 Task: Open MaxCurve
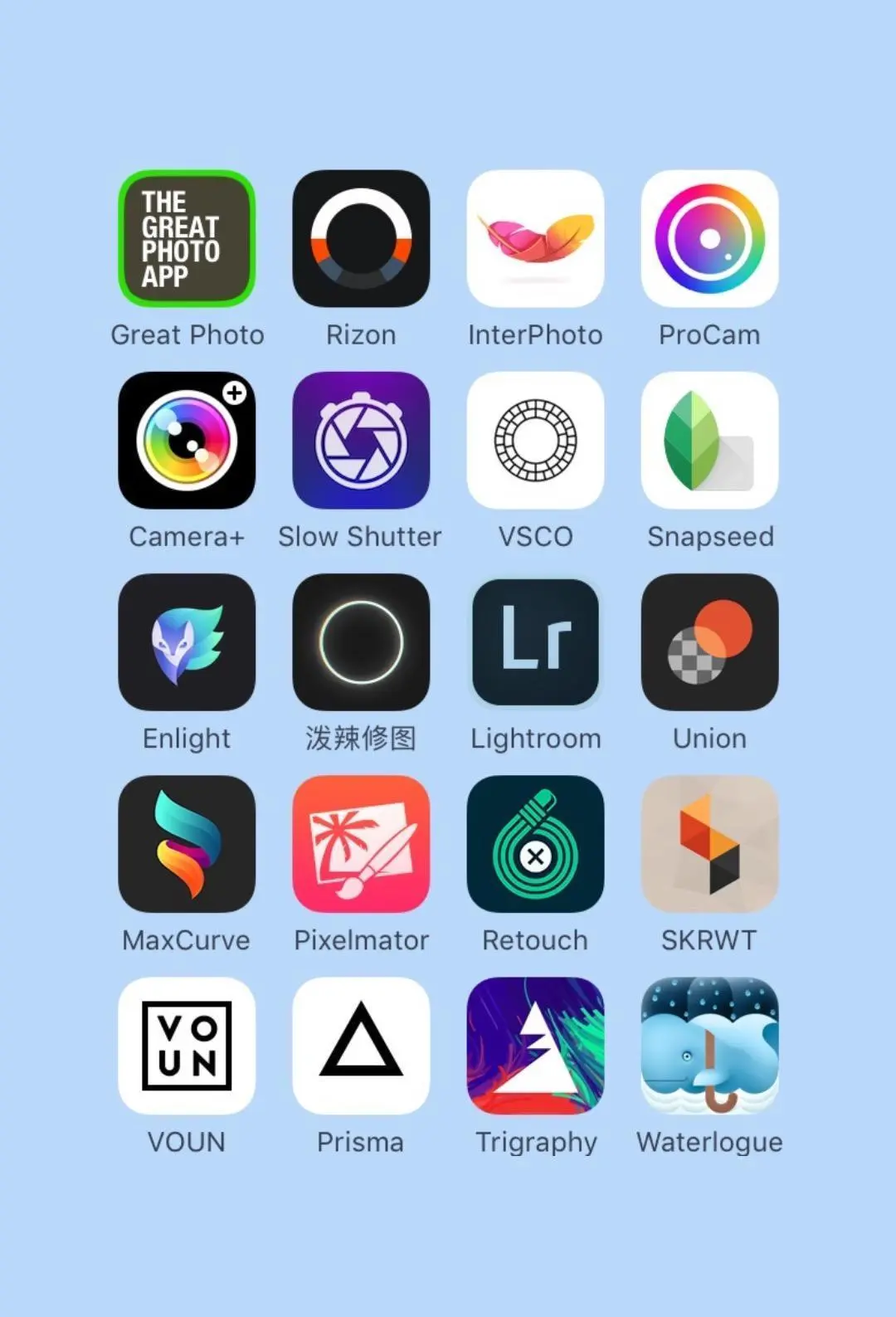tap(187, 844)
